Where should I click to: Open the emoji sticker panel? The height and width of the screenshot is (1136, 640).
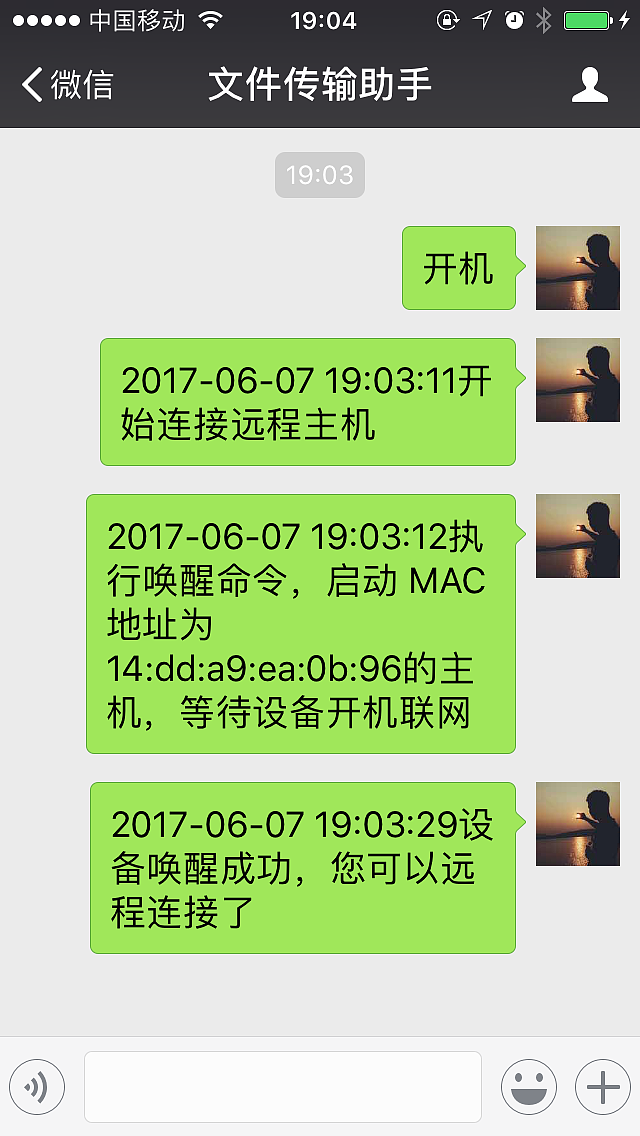coord(528,1086)
